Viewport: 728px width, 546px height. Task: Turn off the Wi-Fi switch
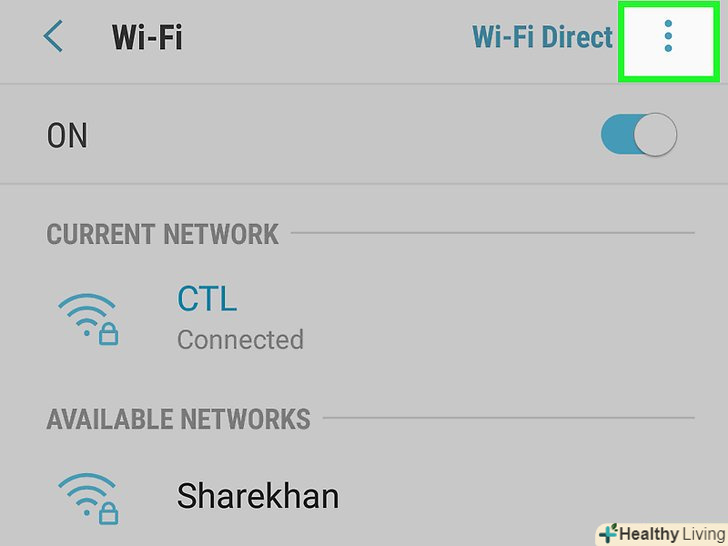639,135
